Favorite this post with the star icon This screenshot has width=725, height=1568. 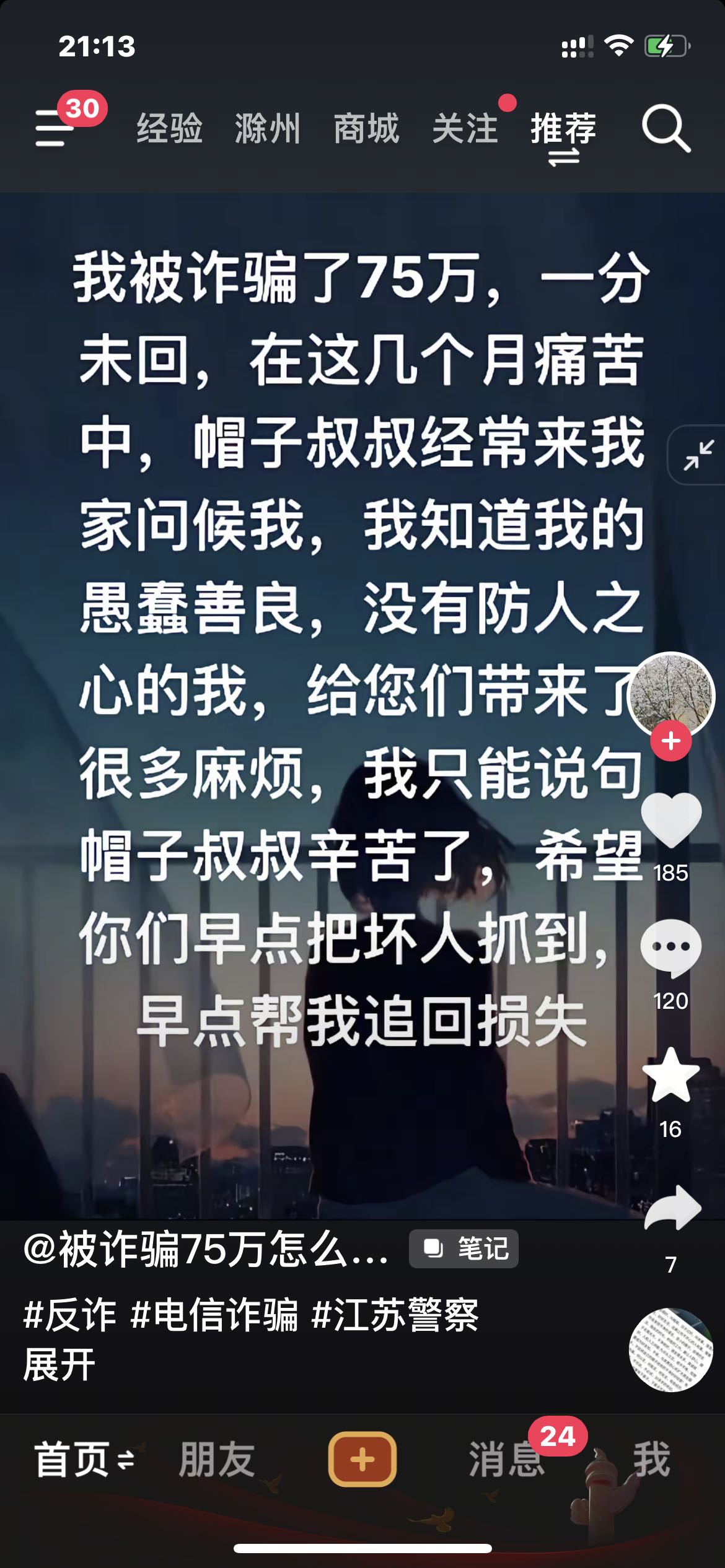[x=670, y=1076]
